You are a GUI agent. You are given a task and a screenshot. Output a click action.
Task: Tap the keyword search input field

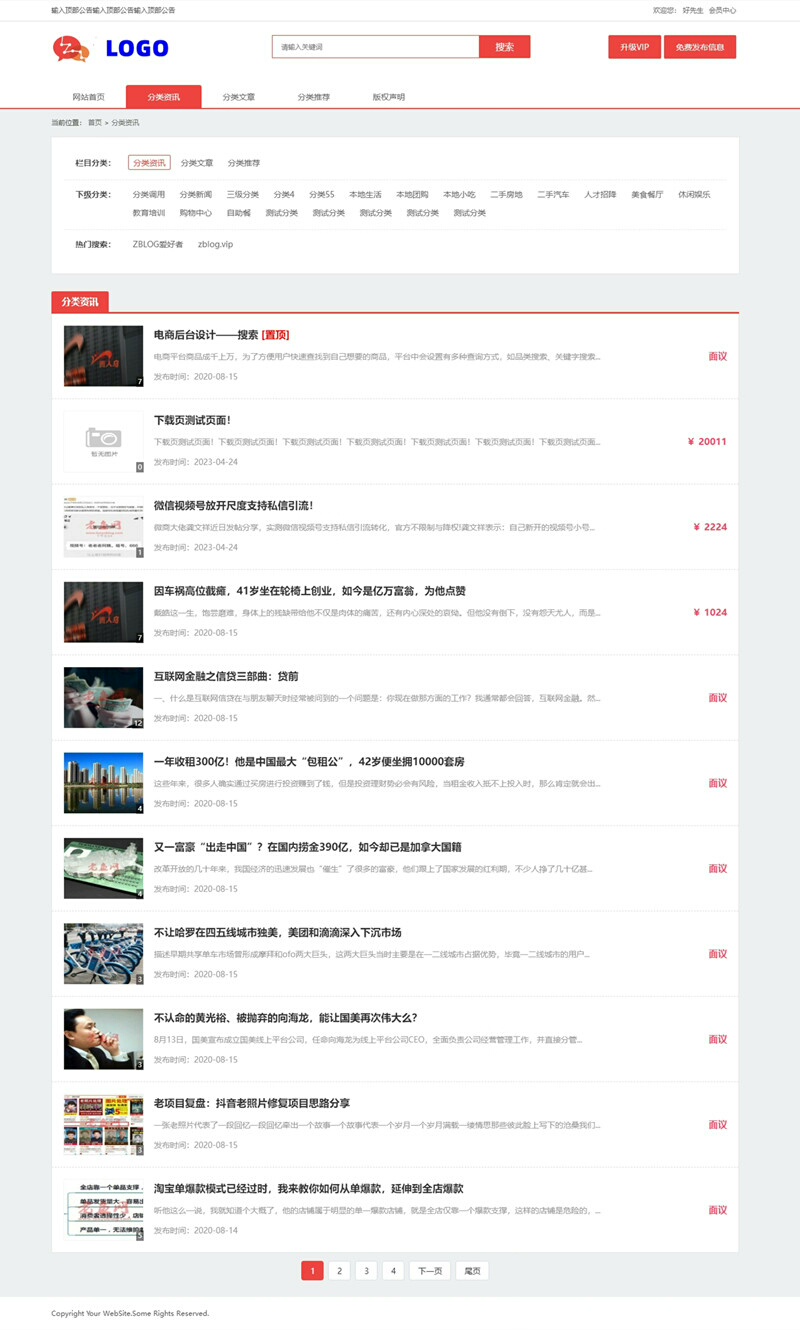(x=375, y=47)
